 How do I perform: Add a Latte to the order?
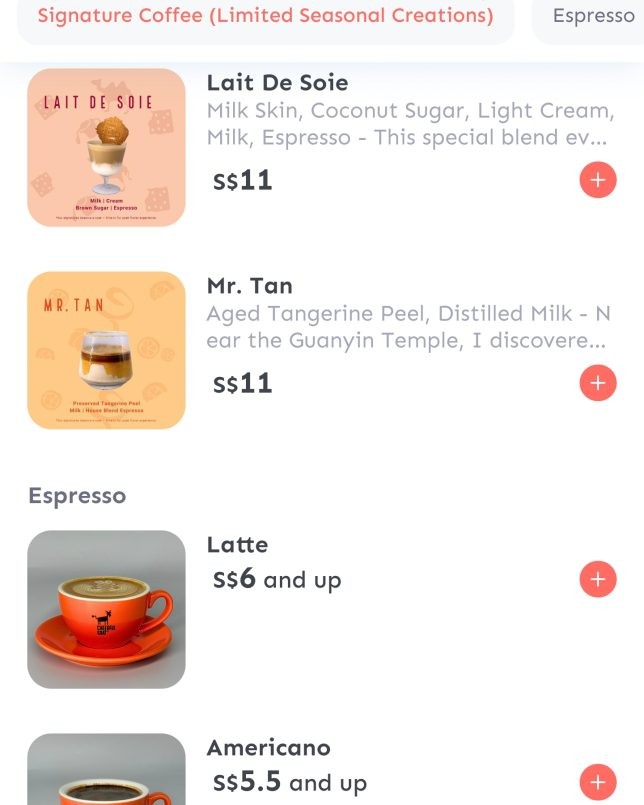coord(597,579)
